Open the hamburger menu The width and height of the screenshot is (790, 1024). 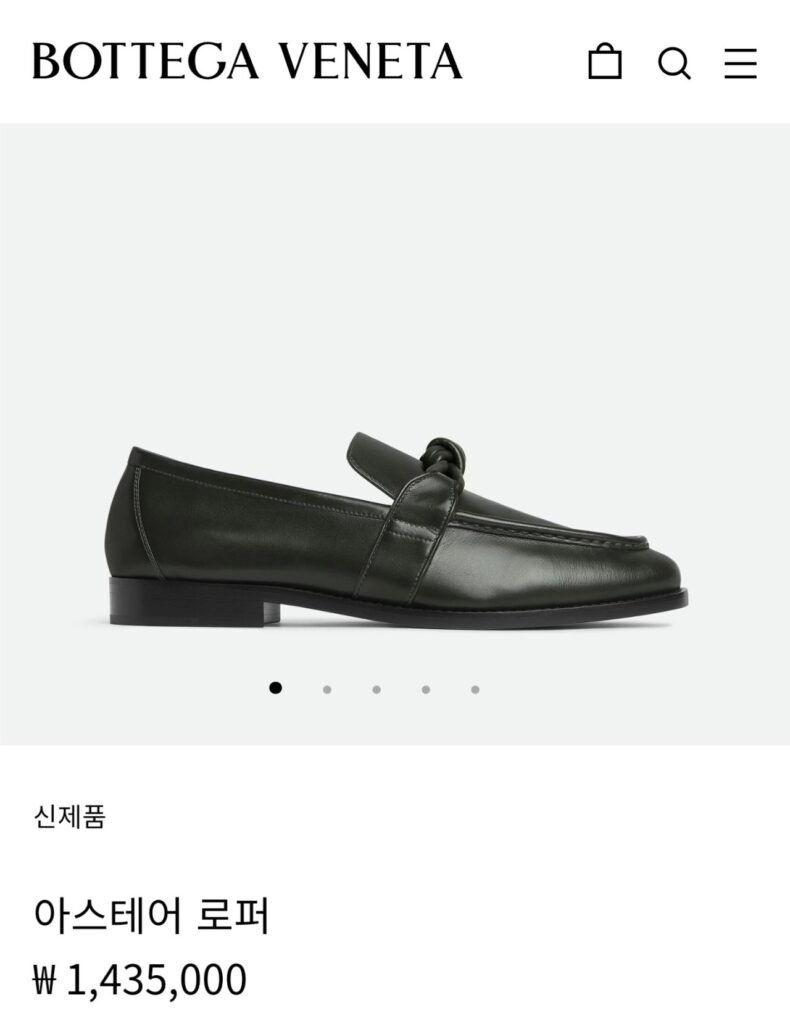[x=741, y=63]
